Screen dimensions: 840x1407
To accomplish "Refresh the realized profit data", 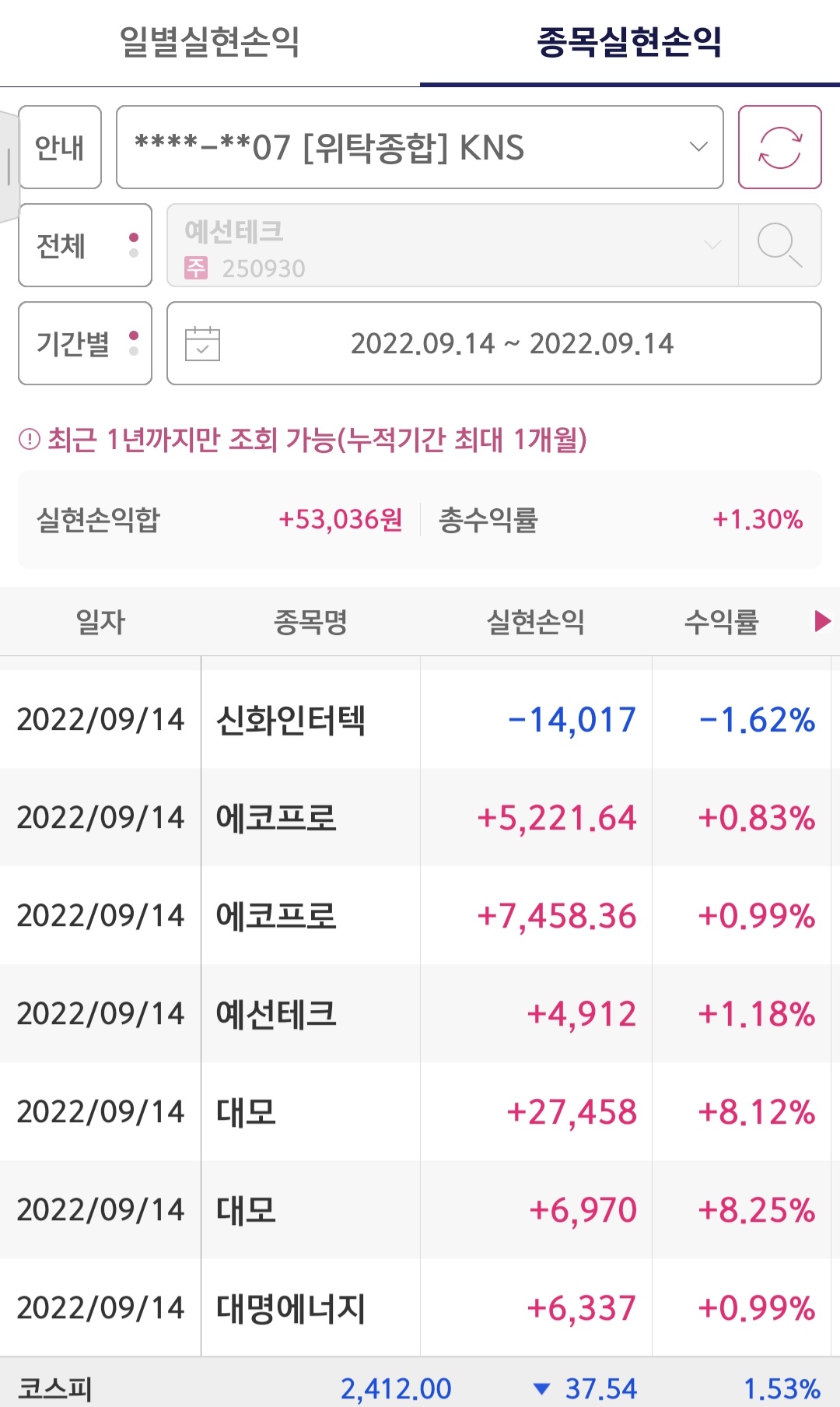I will (780, 147).
